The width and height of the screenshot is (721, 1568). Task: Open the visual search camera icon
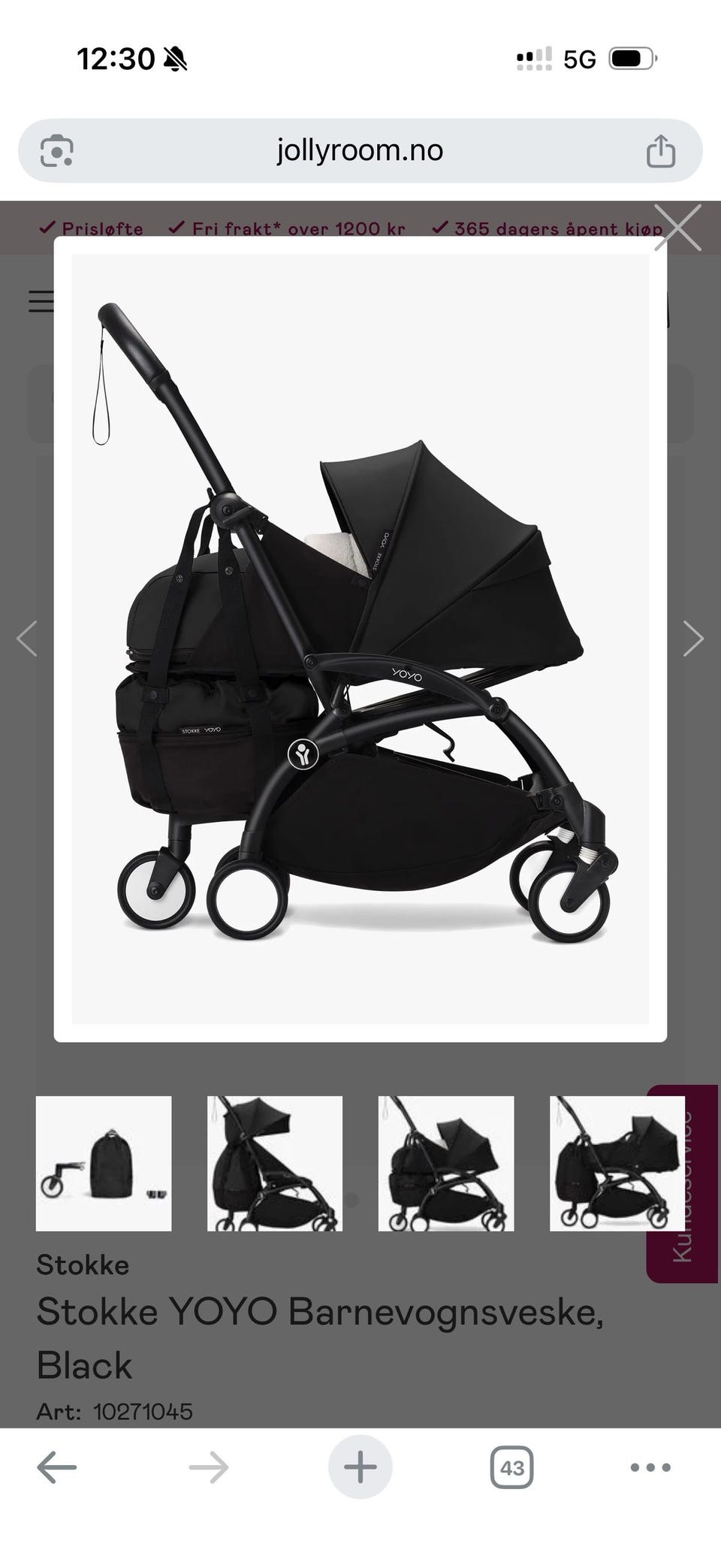(x=57, y=150)
